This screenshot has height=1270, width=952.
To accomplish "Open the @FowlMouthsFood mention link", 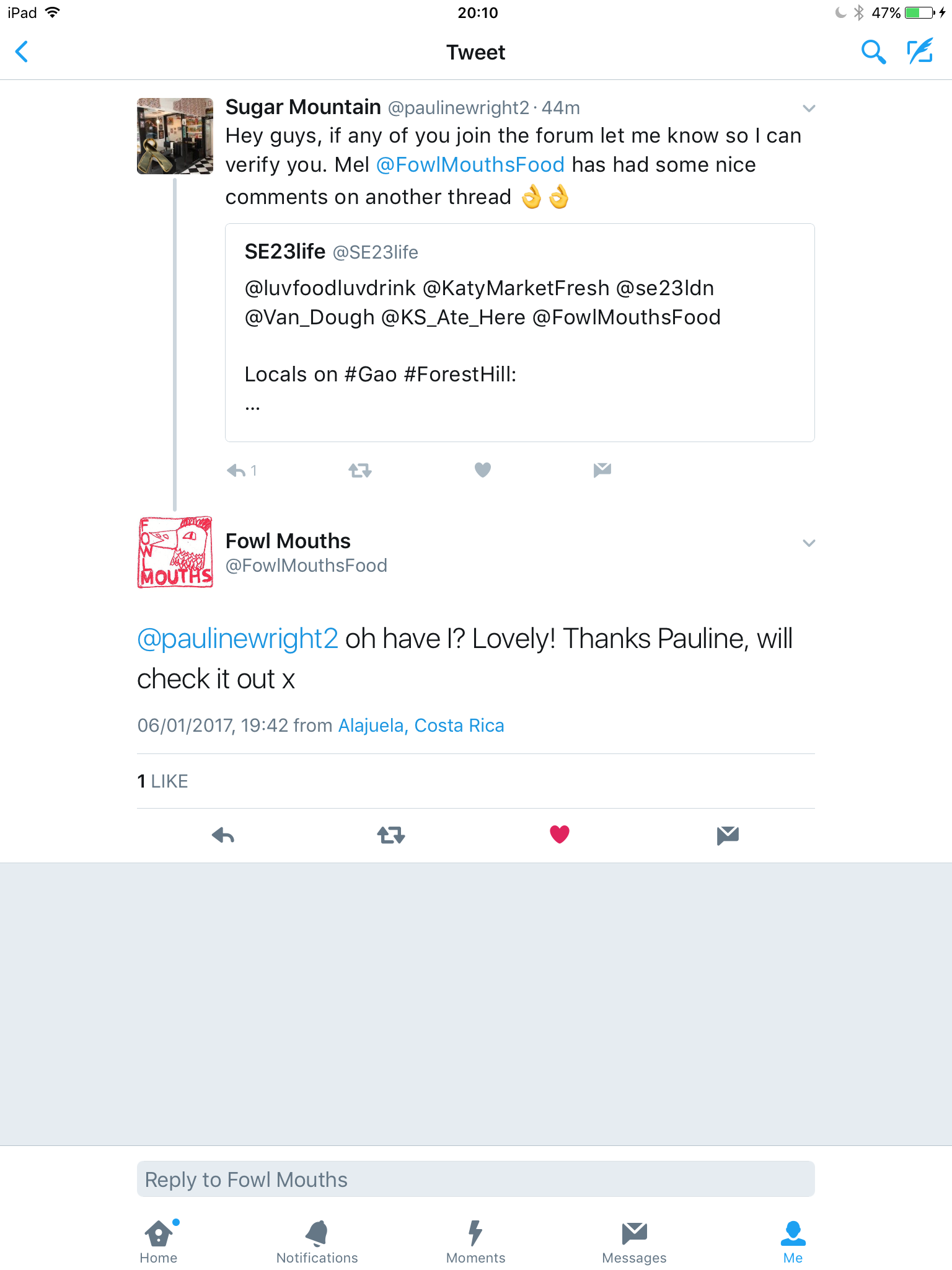I will pyautogui.click(x=470, y=165).
